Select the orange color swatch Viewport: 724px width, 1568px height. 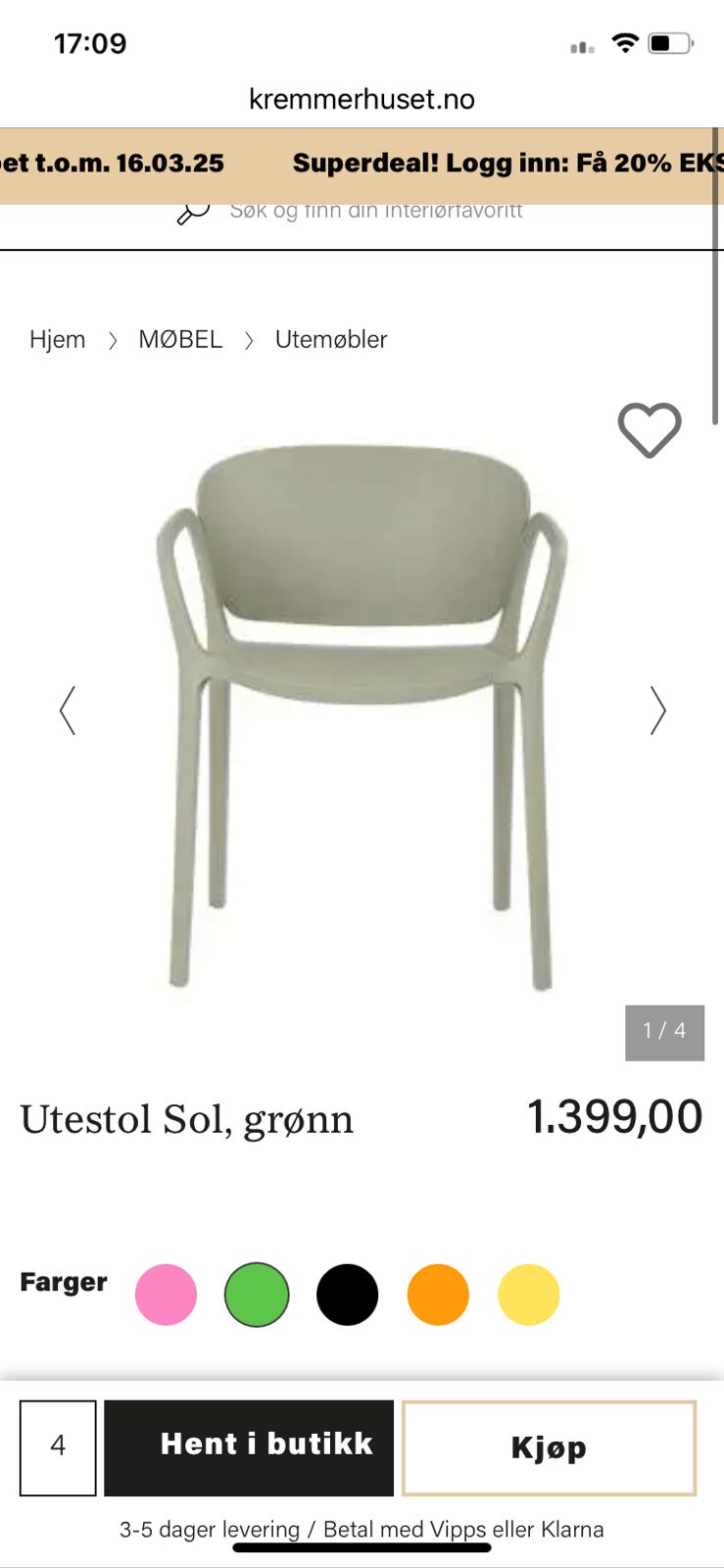coord(438,1295)
